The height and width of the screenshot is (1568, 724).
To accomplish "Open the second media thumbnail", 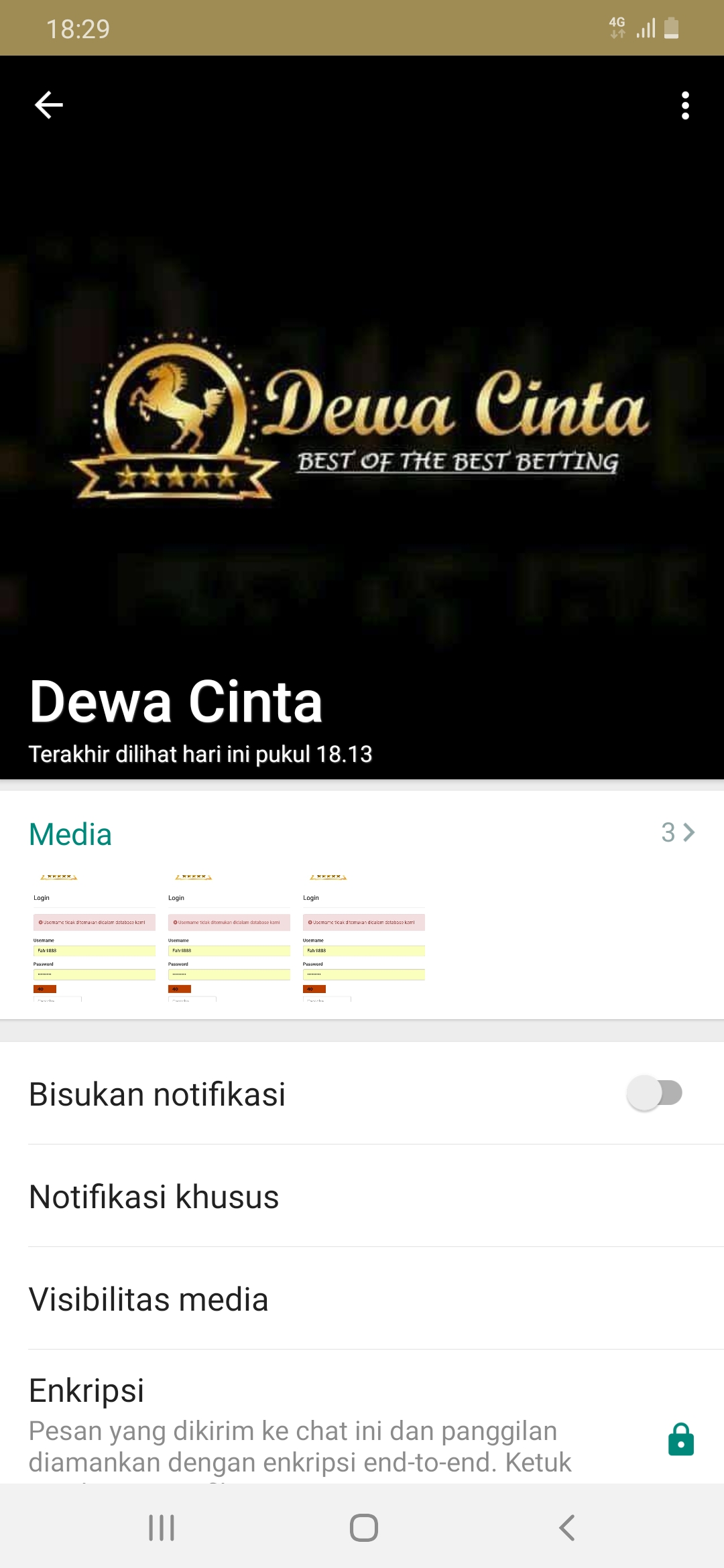I will click(x=229, y=936).
